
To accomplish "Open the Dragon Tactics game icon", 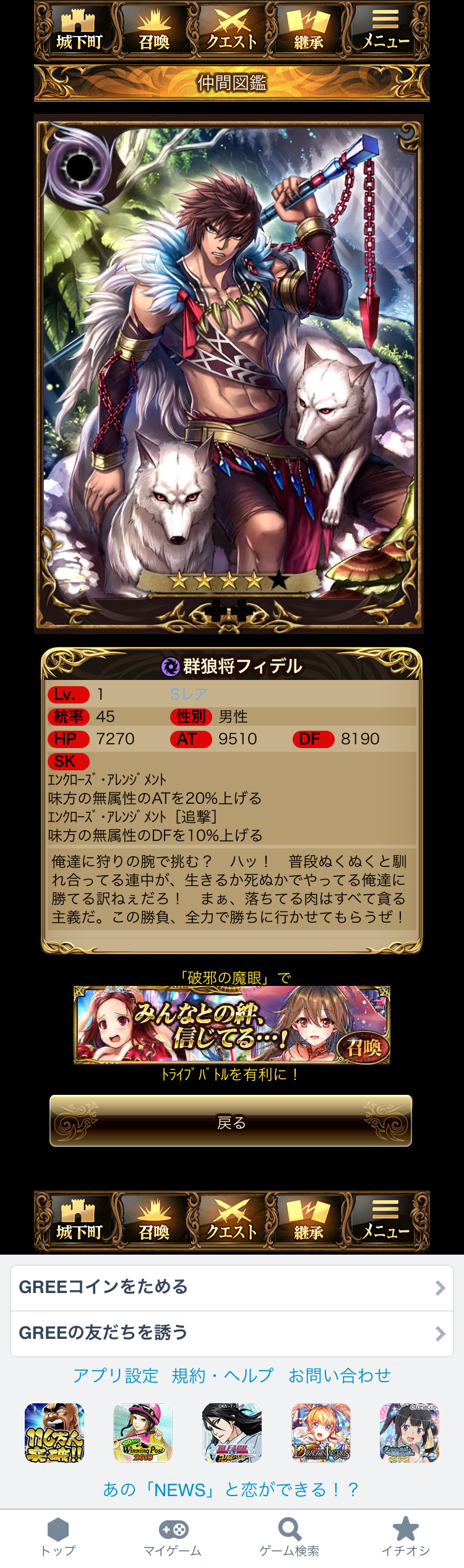I will 320,1432.
